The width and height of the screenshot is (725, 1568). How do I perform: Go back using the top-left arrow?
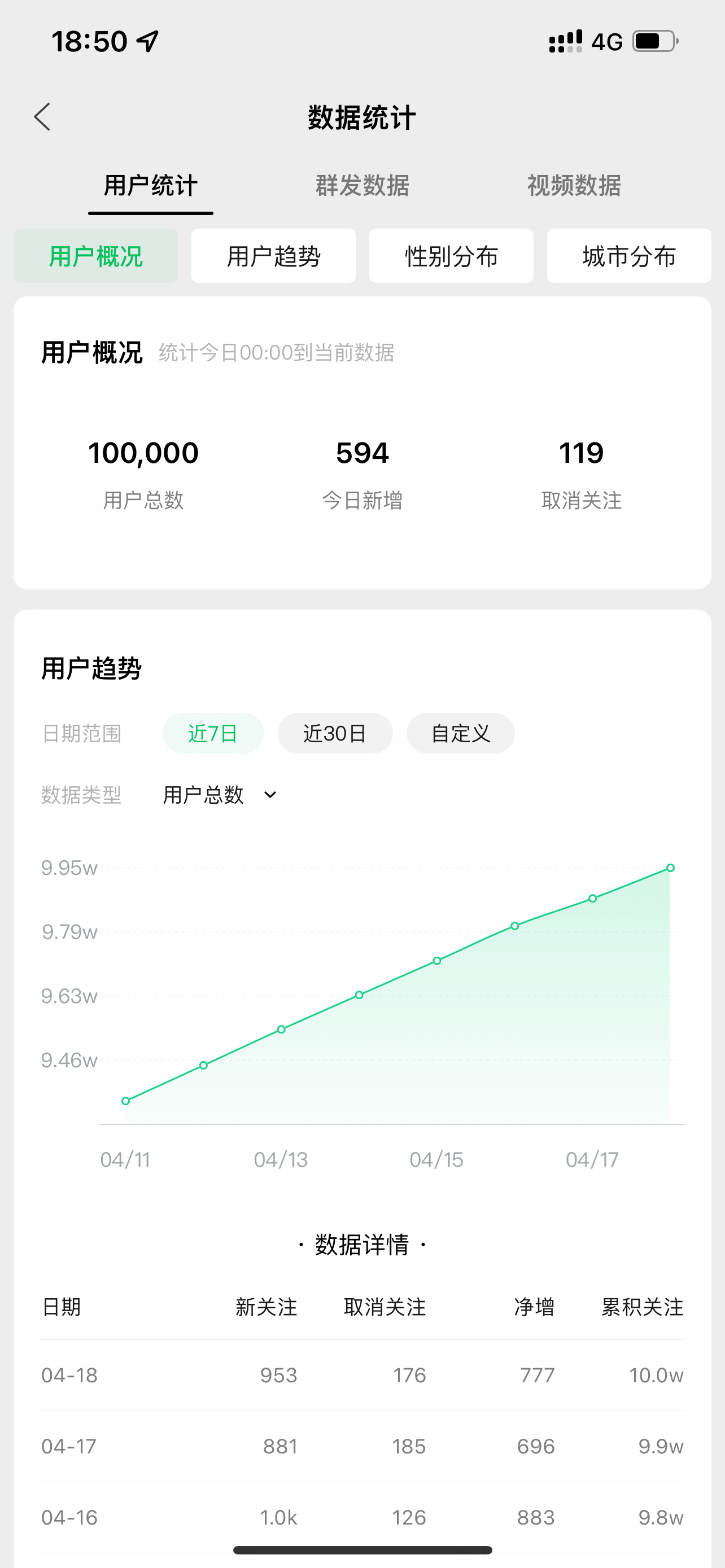pos(42,117)
